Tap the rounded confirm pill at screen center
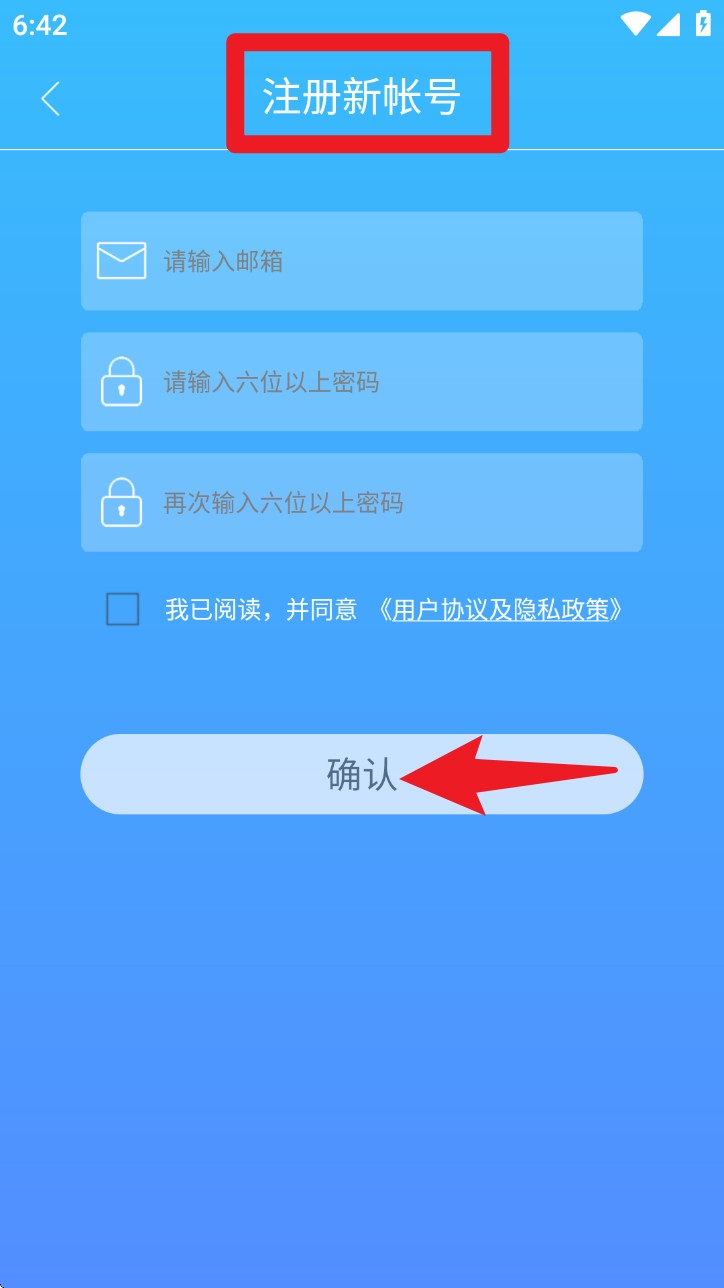This screenshot has height=1288, width=724. click(x=360, y=773)
